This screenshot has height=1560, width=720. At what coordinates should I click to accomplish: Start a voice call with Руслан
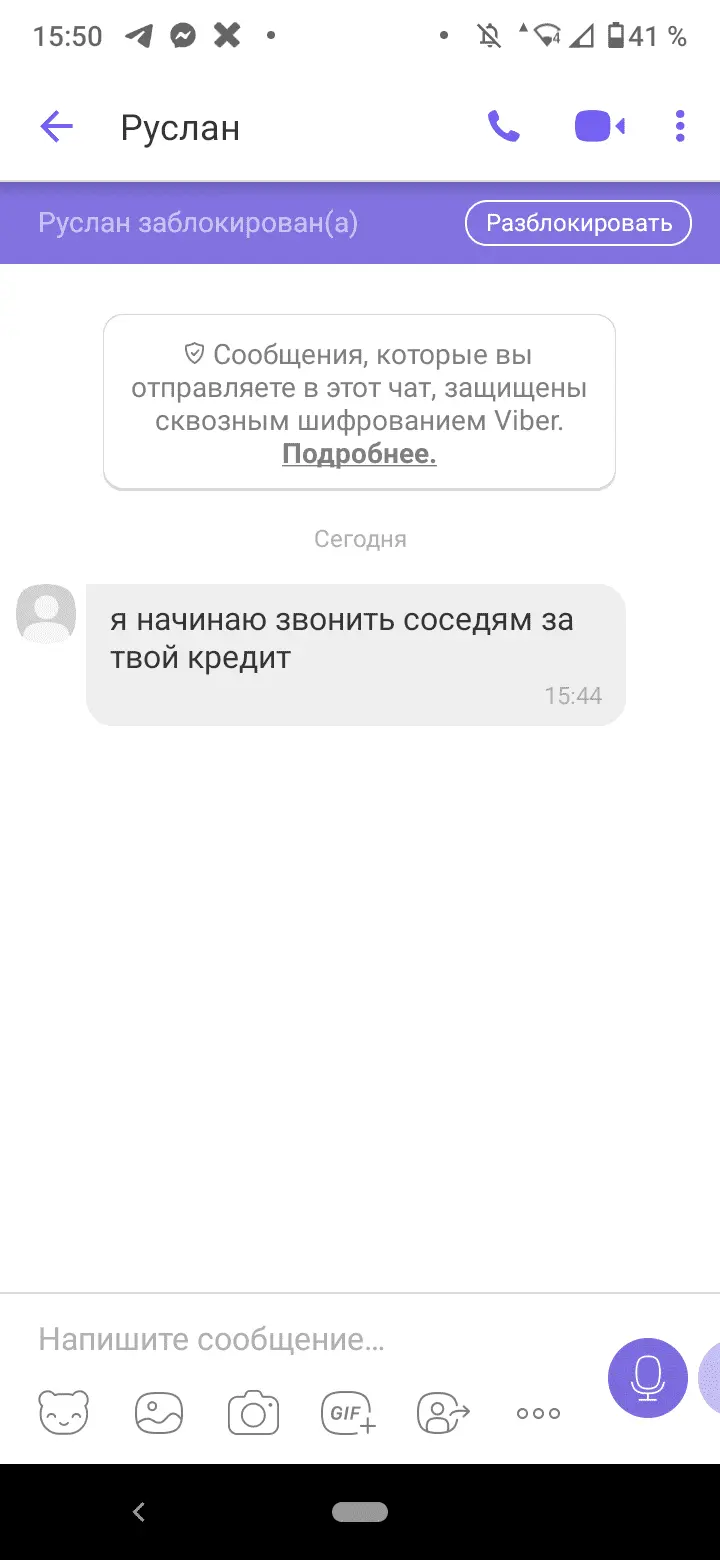pyautogui.click(x=503, y=127)
